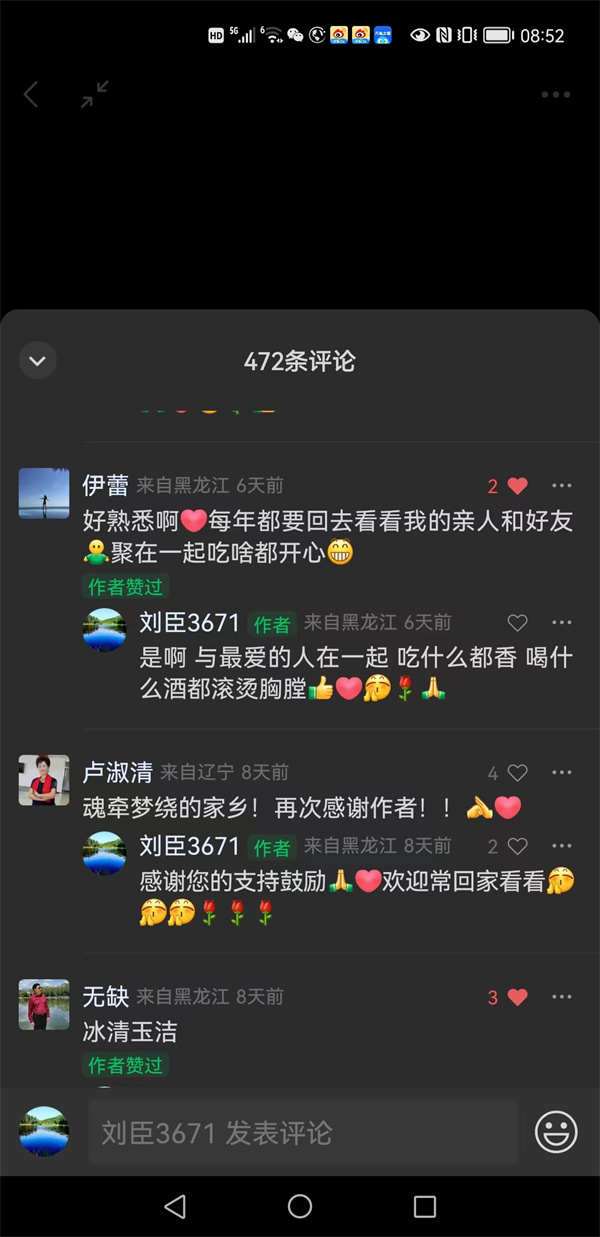Like 刘臣3671's reply from 6天前
Viewport: 600px width, 1237px height.
pos(517,623)
